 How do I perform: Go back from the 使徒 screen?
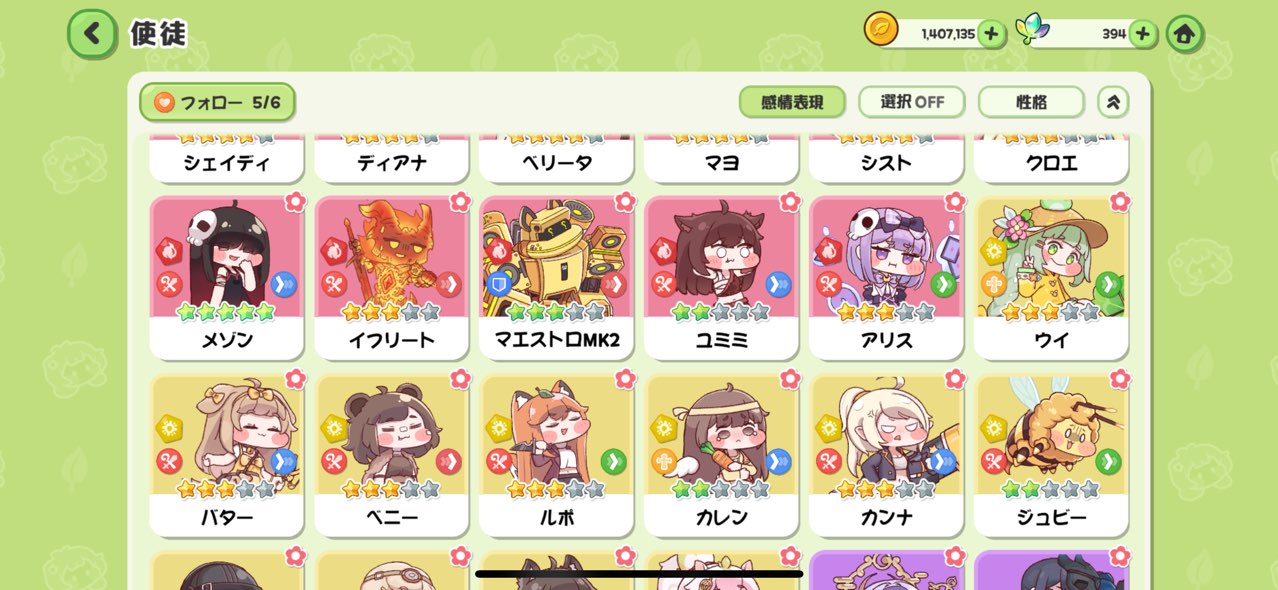point(92,34)
